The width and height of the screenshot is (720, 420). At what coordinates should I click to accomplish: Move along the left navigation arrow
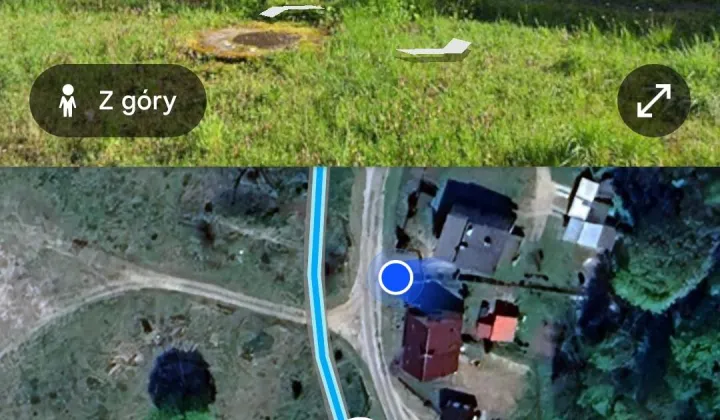[290, 12]
